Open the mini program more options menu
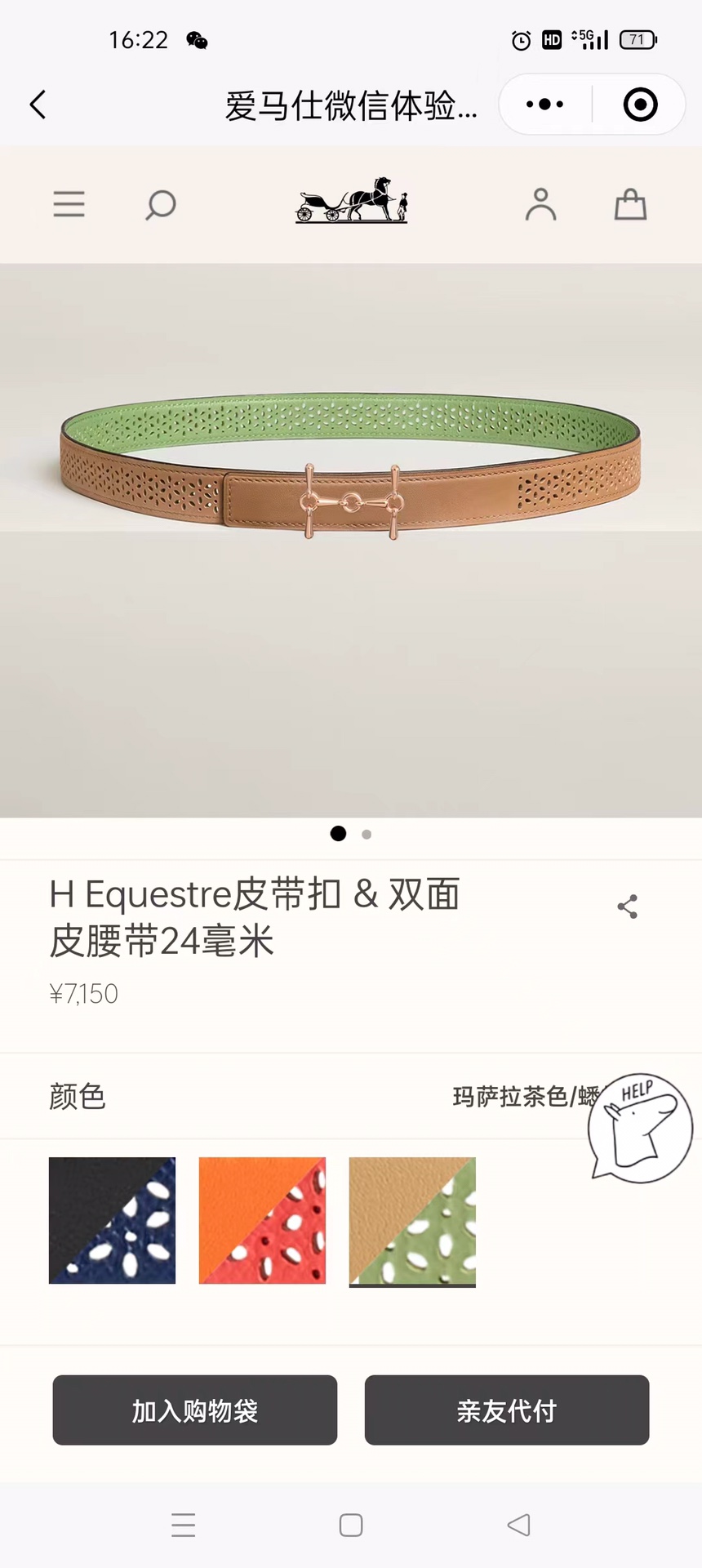This screenshot has height=1568, width=702. tap(544, 105)
